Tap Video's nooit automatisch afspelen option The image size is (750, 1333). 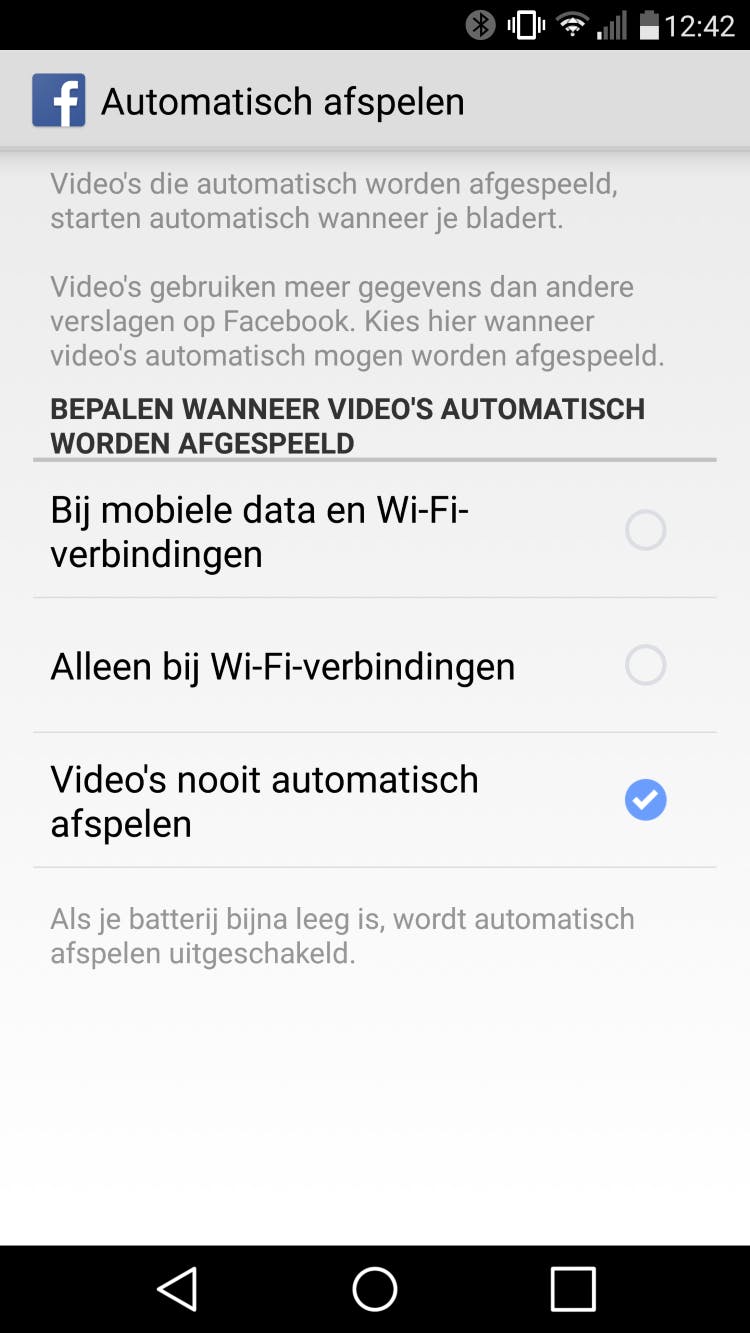coord(645,801)
